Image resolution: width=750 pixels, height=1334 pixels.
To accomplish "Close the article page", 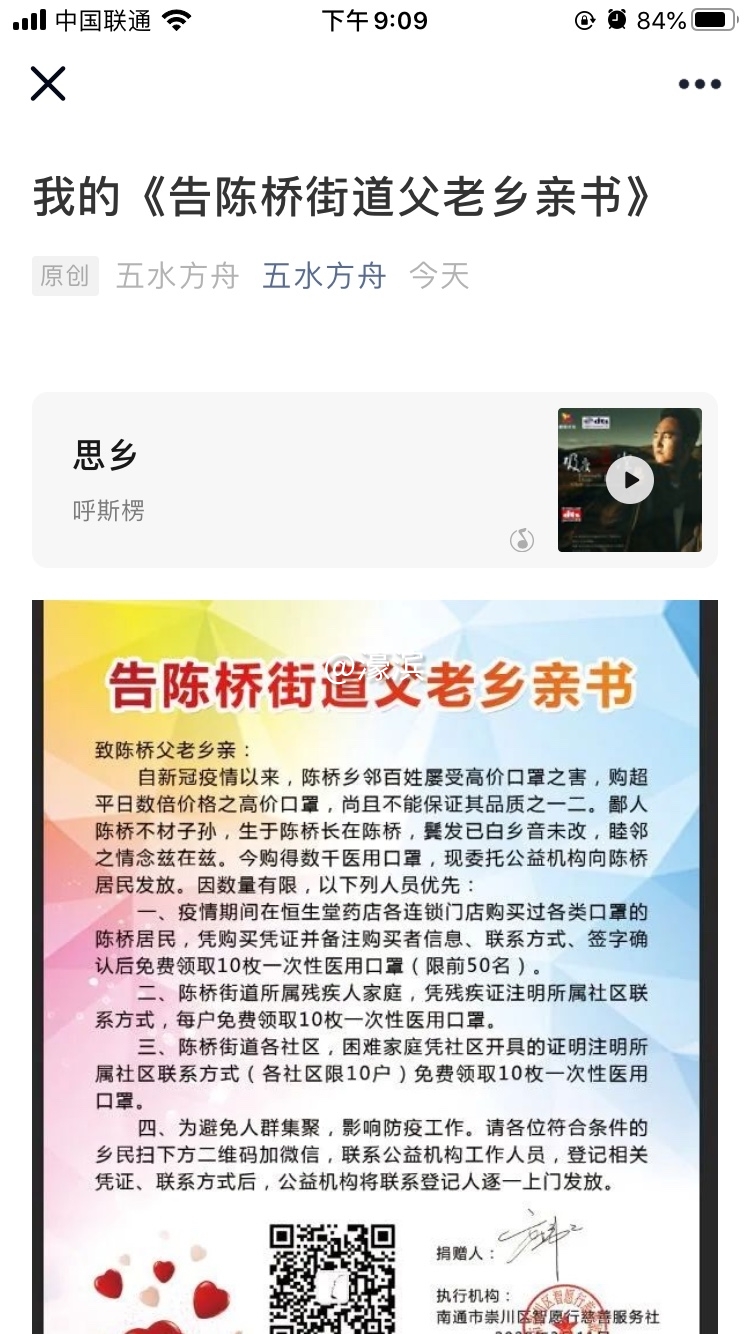I will [x=48, y=84].
